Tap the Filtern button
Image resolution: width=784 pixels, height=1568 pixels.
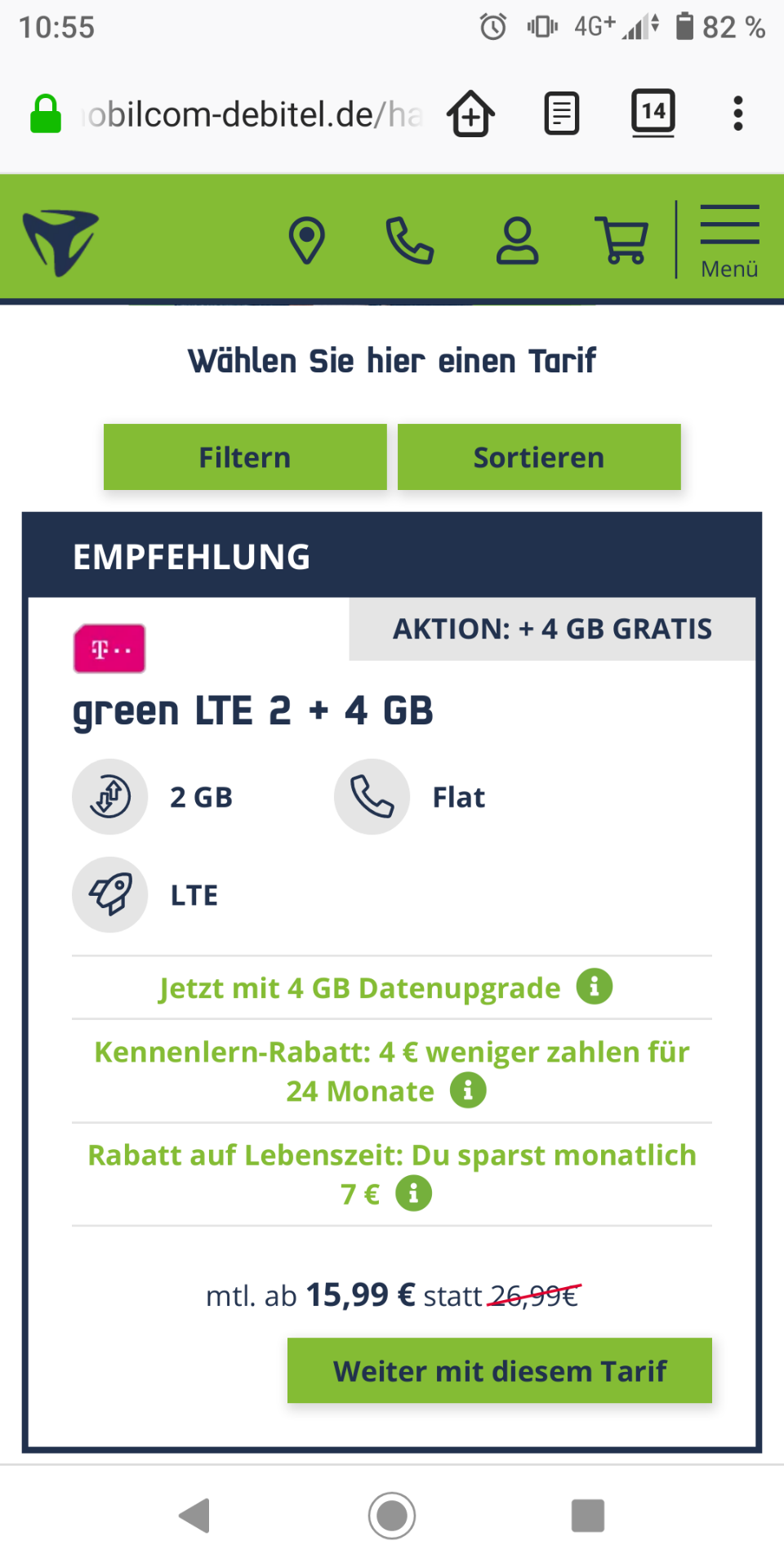[245, 457]
